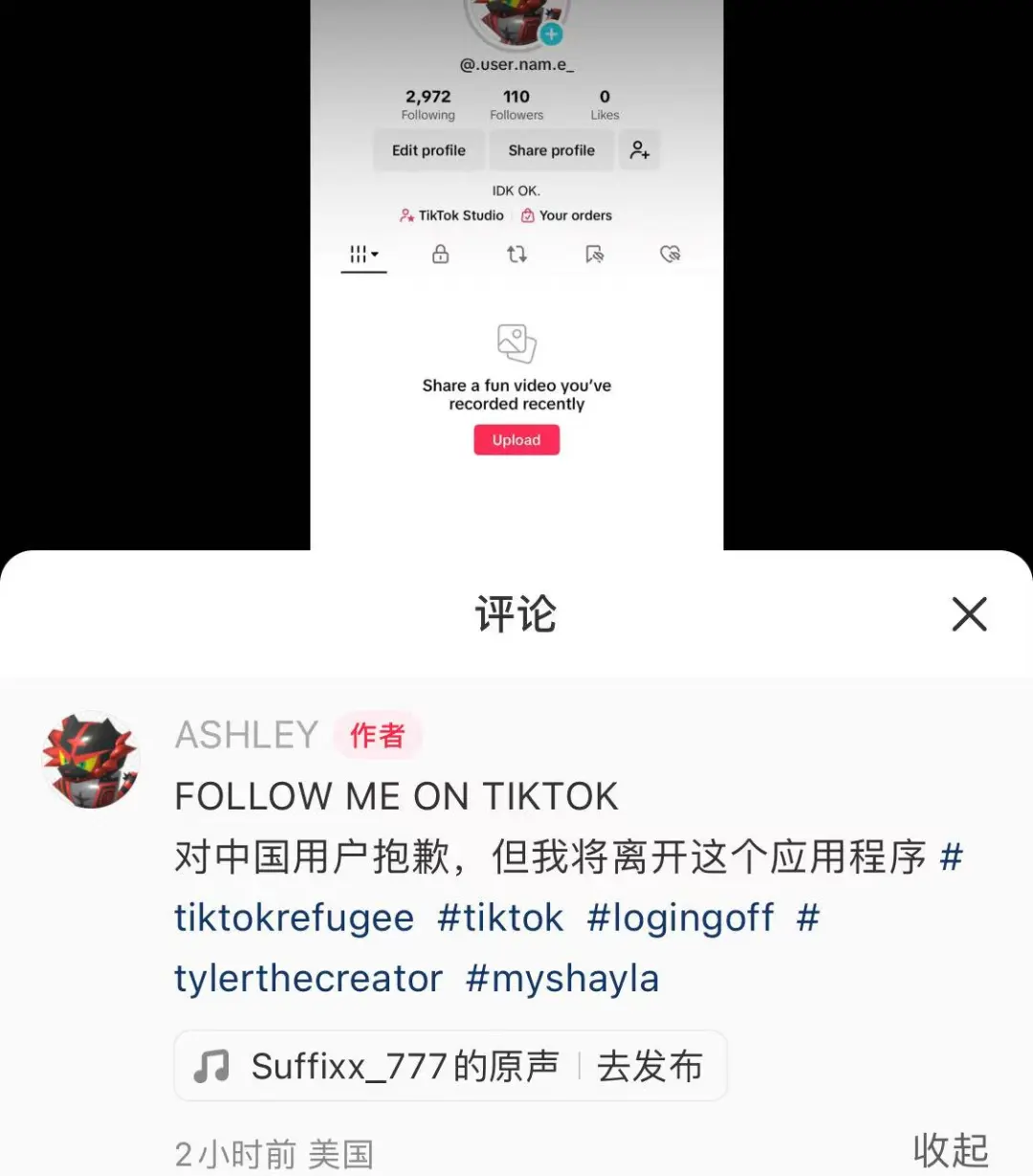
Task: Open the ASHLEY author username
Action: pyautogui.click(x=247, y=735)
